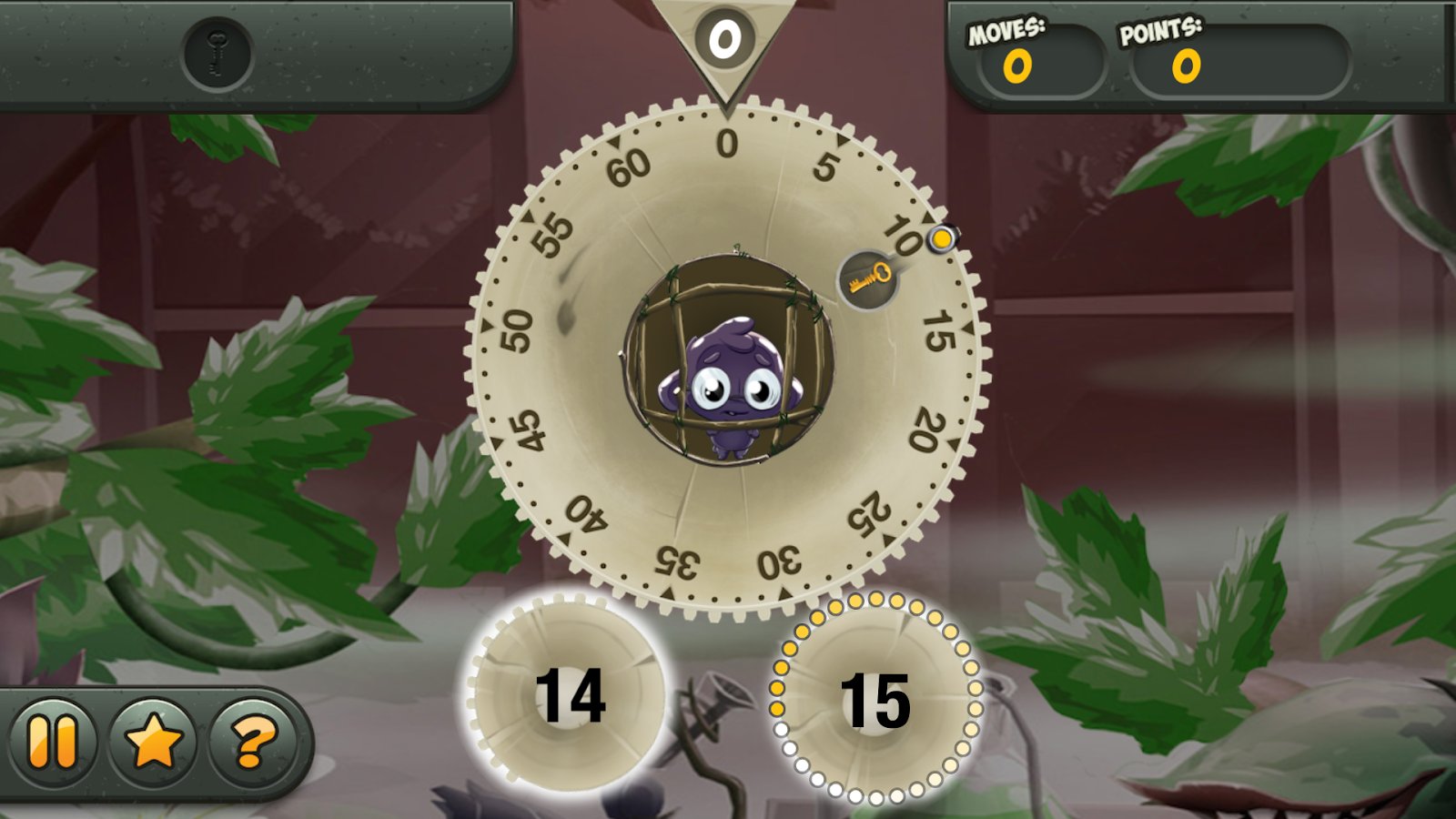Select the gear numbered 14
This screenshot has height=819, width=1456.
569,696
